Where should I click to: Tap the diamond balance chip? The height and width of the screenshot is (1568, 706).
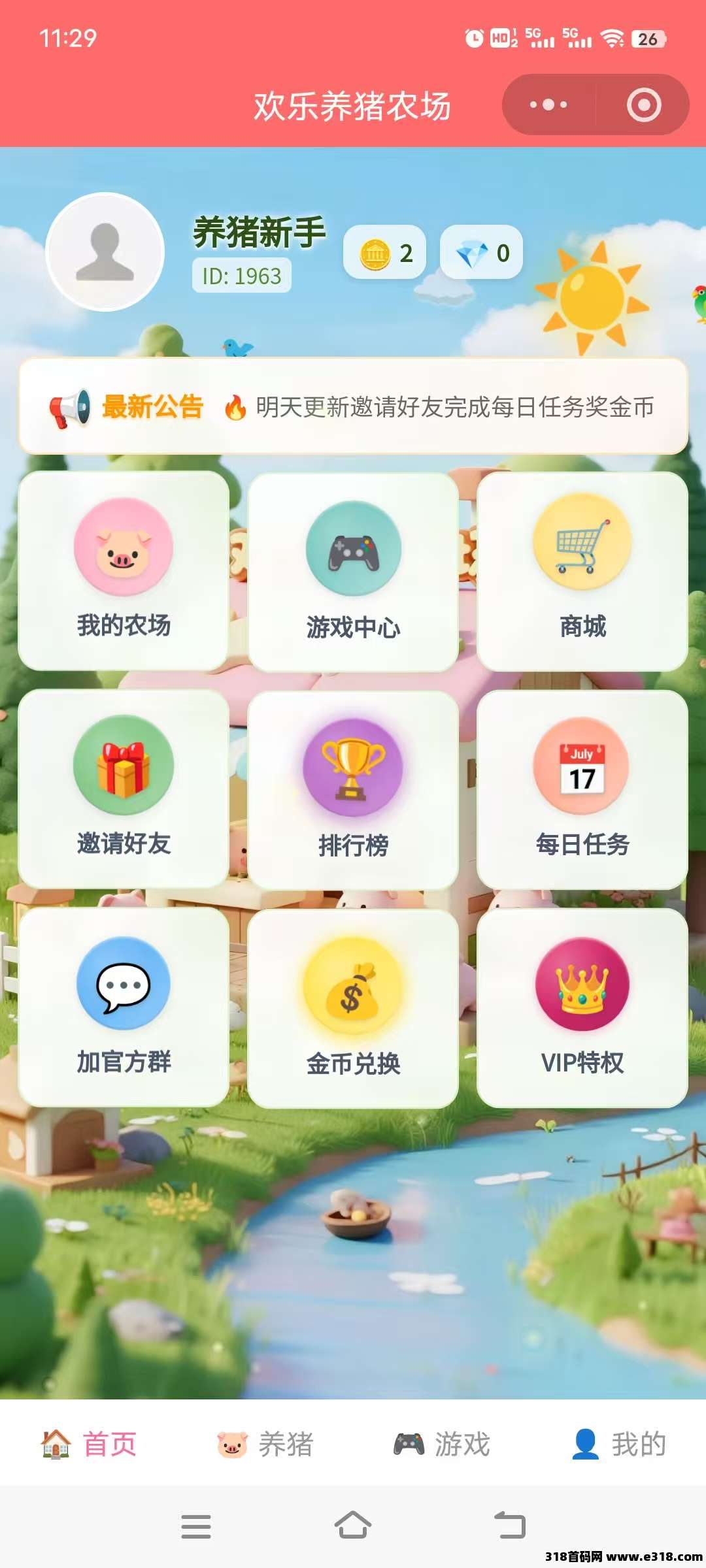pyautogui.click(x=481, y=253)
